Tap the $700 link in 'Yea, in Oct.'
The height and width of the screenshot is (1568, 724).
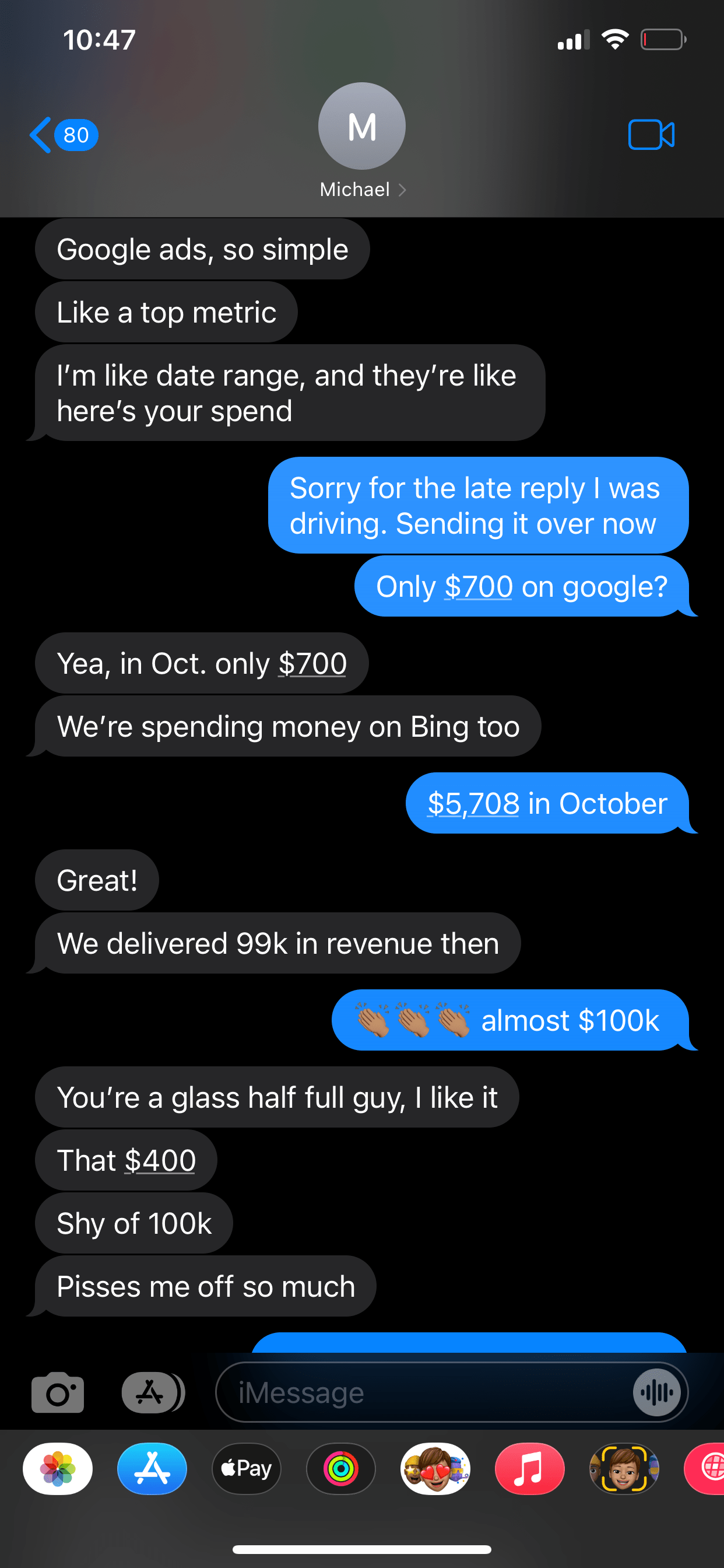[x=312, y=663]
